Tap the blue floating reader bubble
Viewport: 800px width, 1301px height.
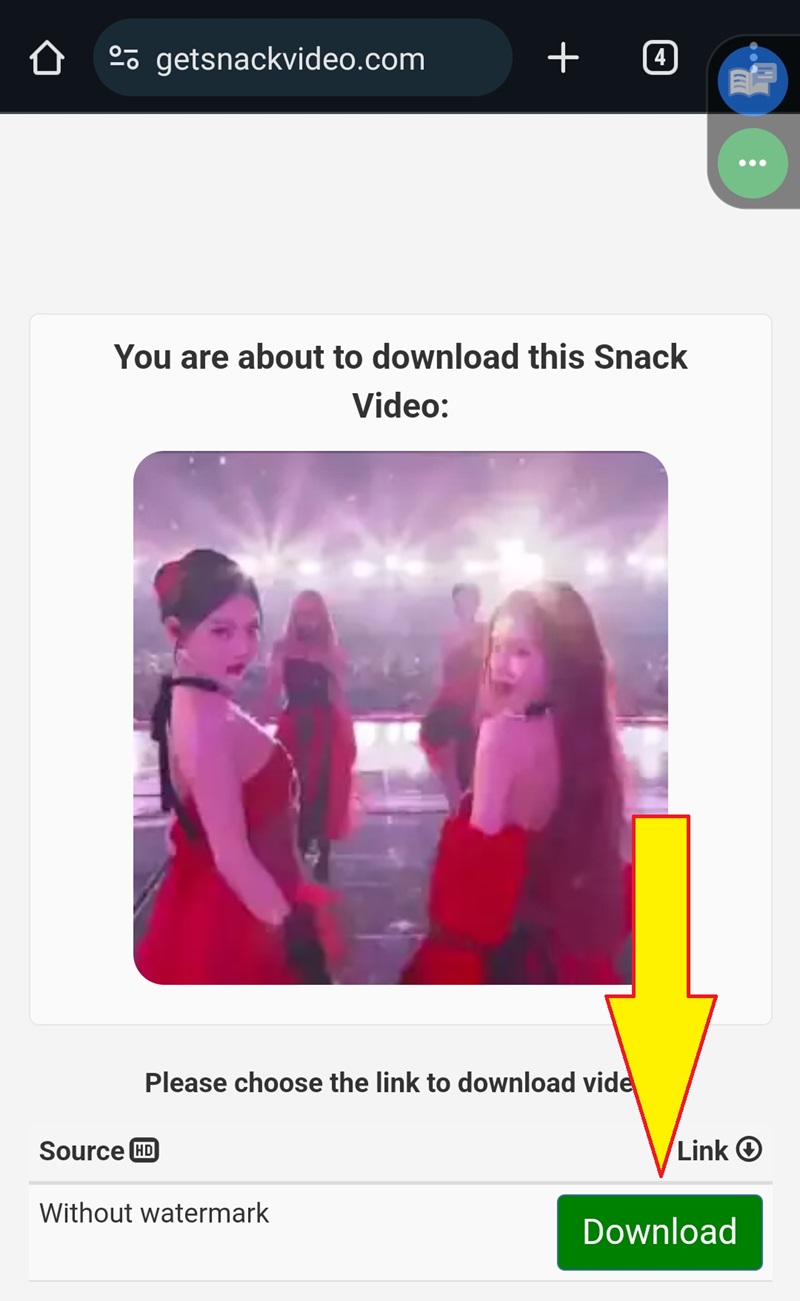[752, 82]
